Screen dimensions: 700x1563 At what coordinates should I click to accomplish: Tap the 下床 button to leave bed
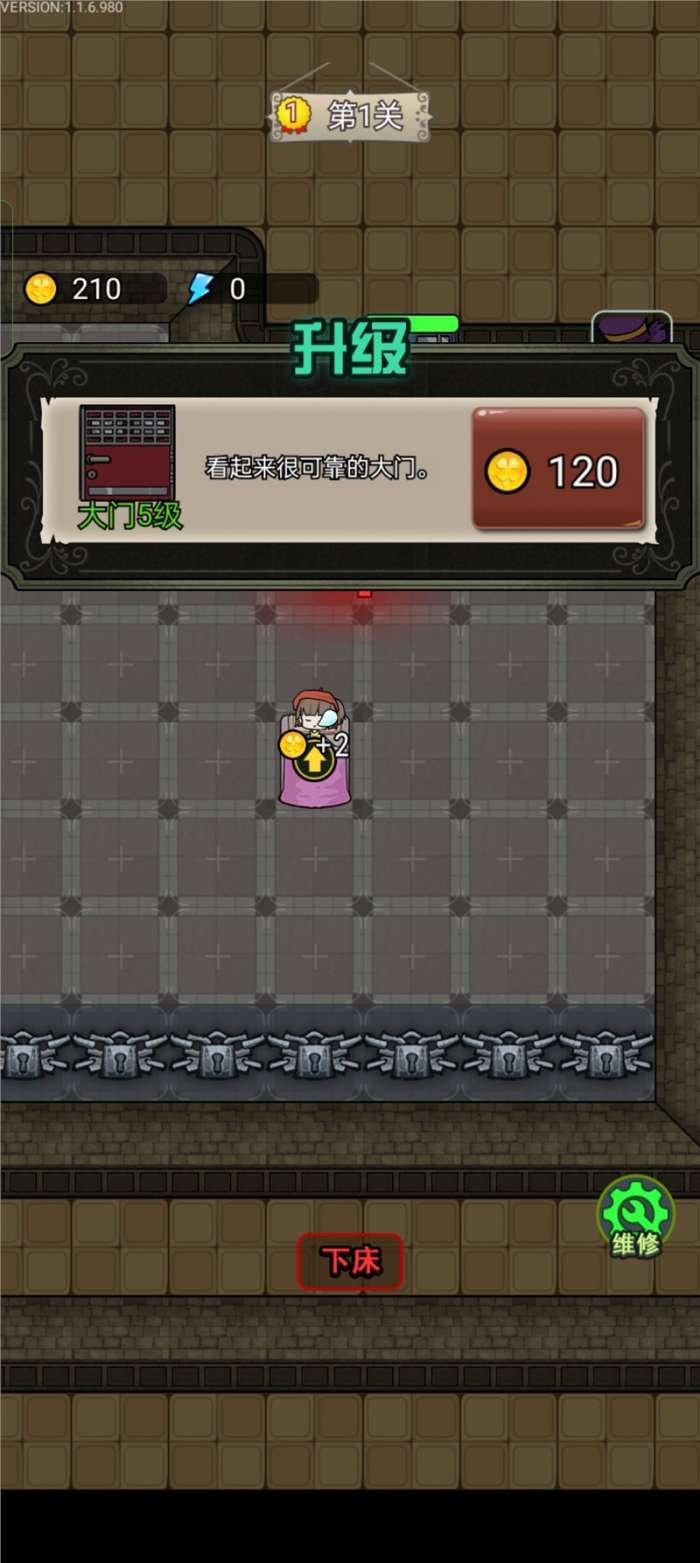coord(351,1261)
